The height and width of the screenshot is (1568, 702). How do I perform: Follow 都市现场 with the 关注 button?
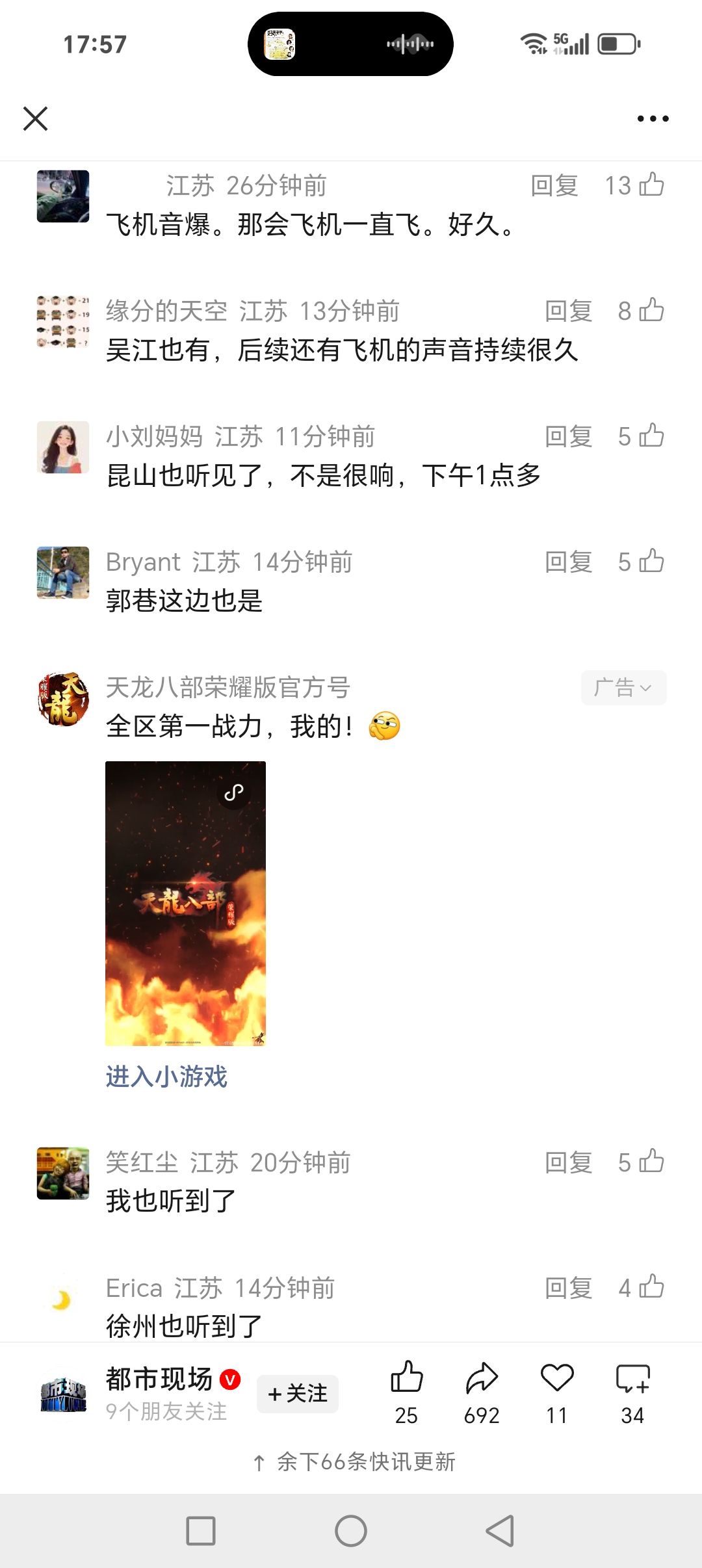298,1394
